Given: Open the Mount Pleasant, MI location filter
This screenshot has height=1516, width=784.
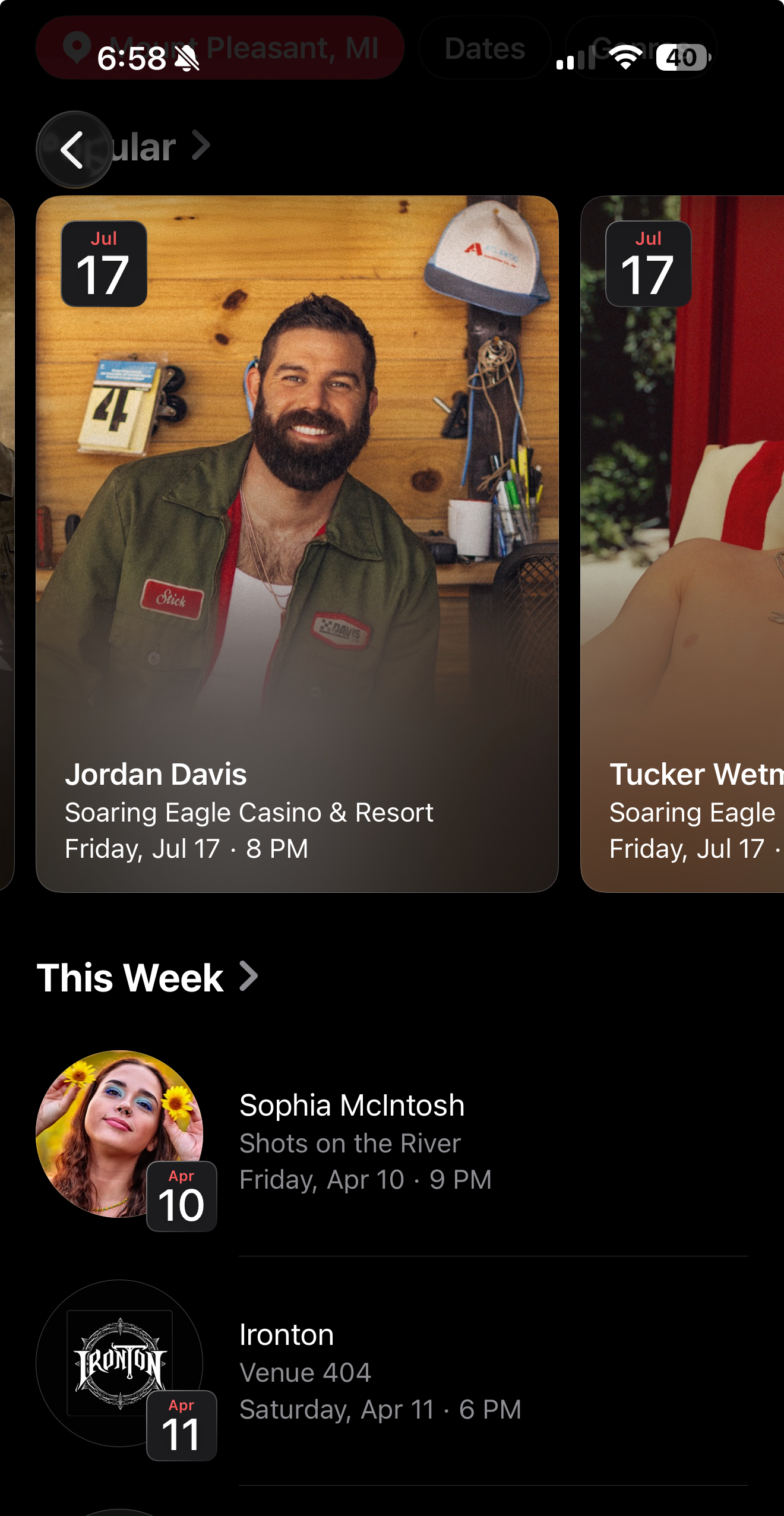Looking at the screenshot, I should click(x=220, y=48).
